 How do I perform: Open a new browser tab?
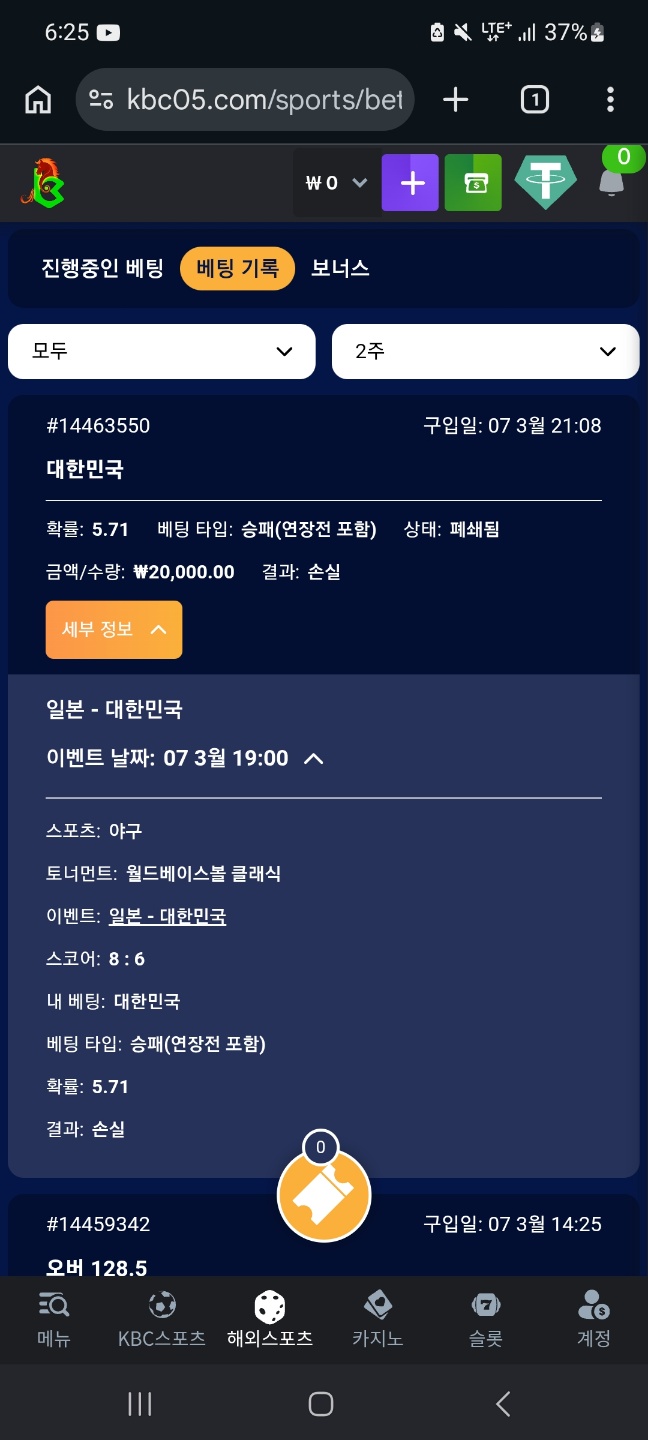[x=455, y=99]
